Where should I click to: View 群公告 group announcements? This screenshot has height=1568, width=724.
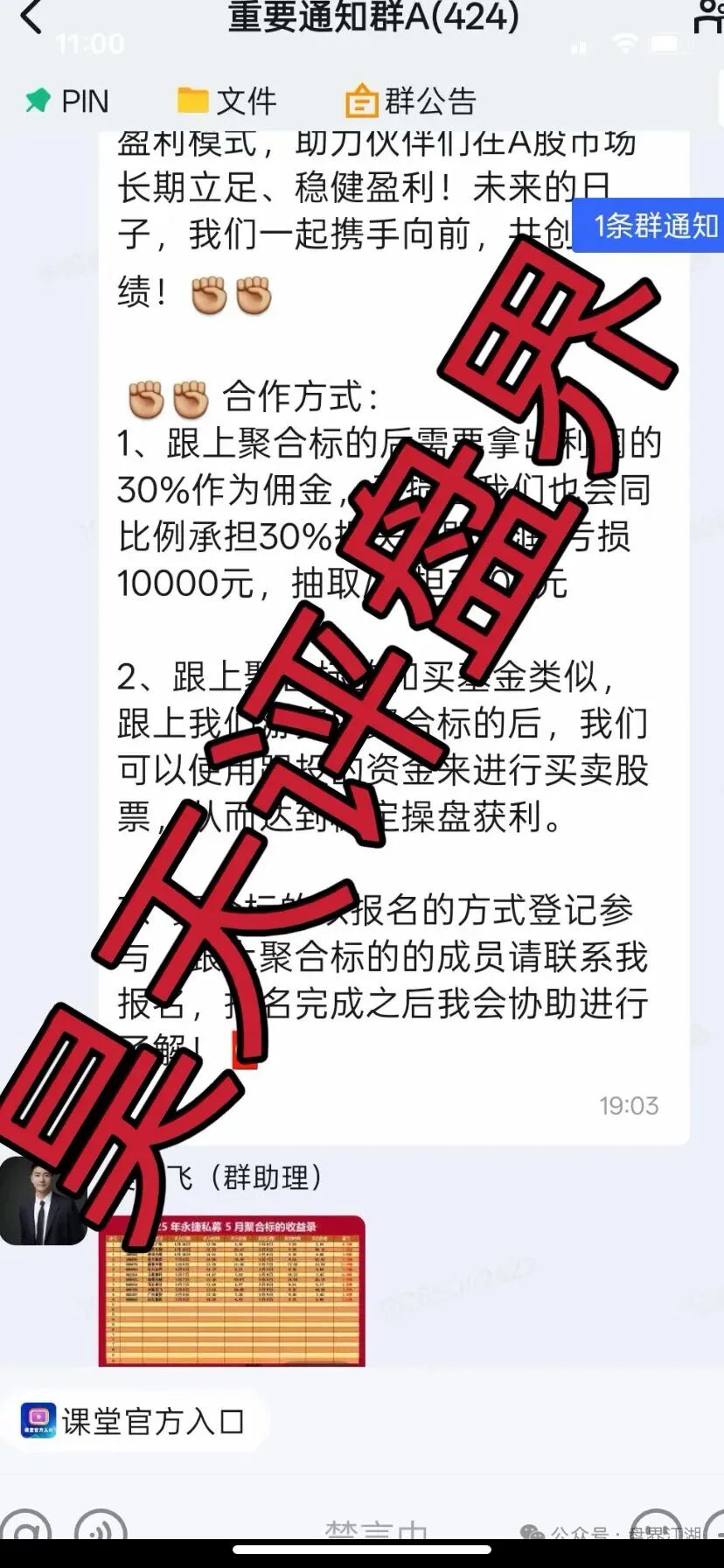(x=411, y=101)
